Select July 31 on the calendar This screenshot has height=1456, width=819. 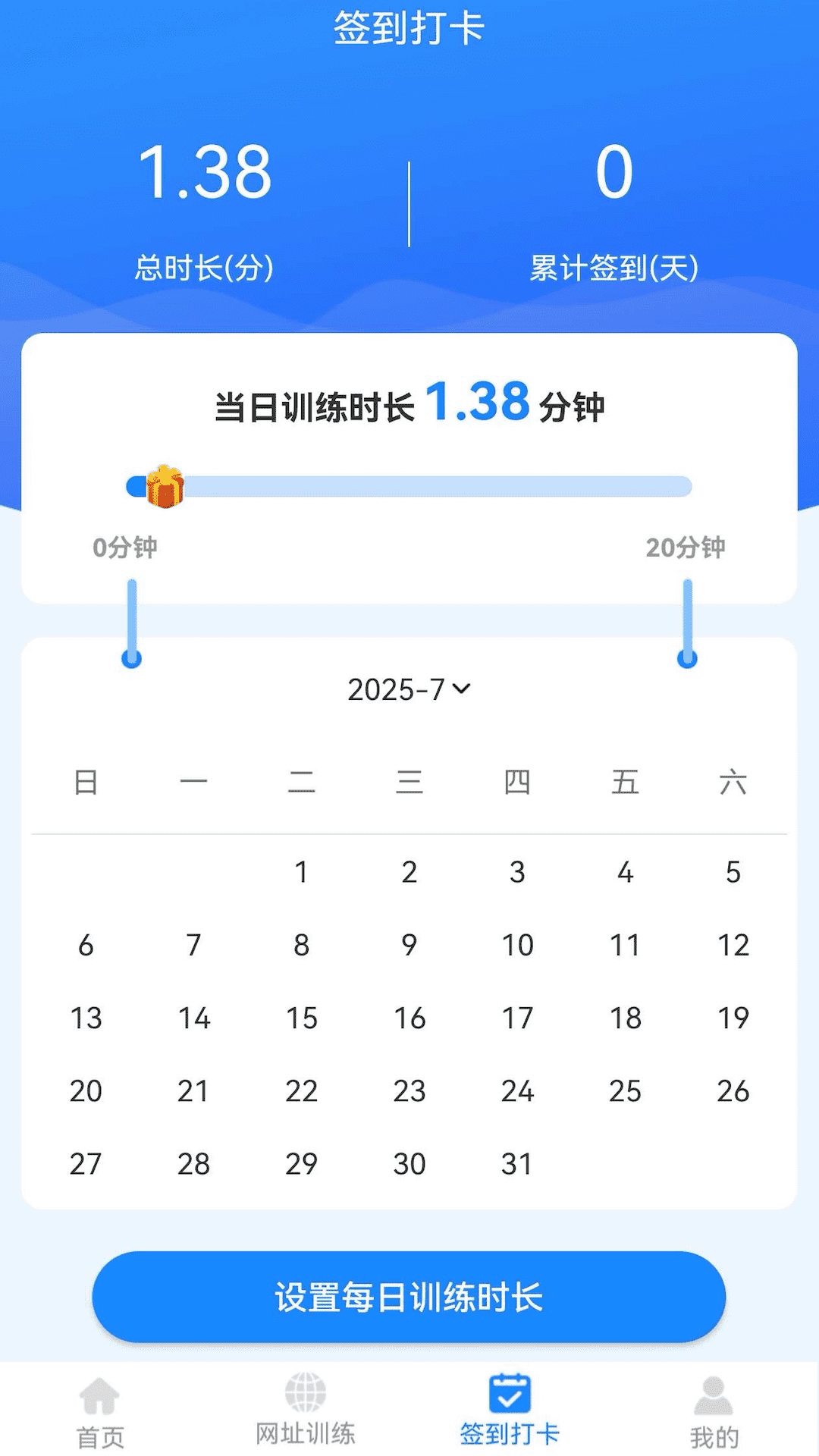tap(516, 1164)
